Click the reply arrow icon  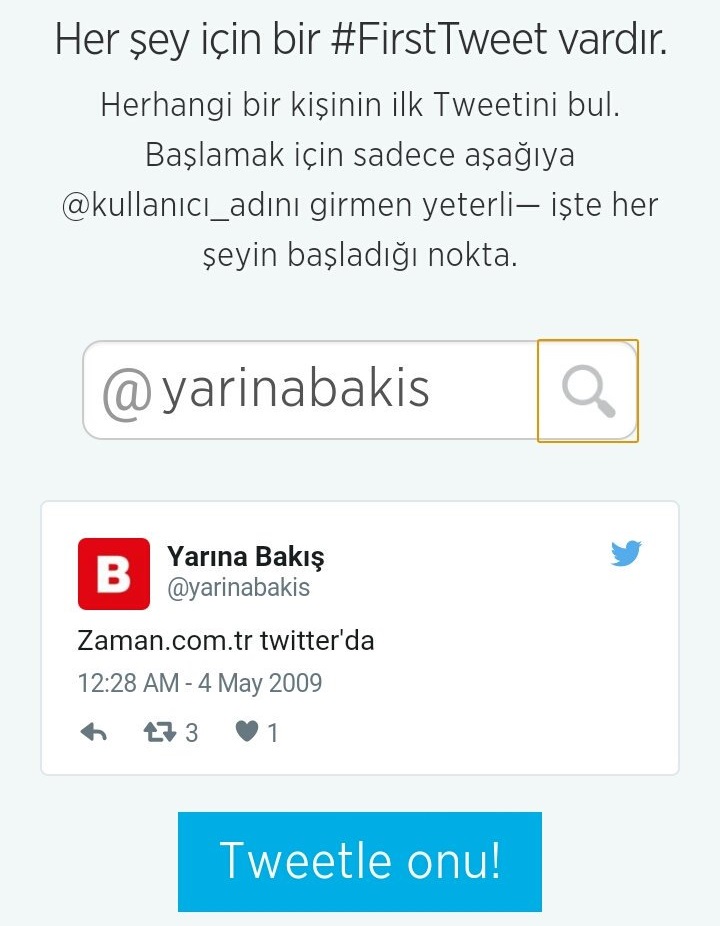[x=93, y=732]
